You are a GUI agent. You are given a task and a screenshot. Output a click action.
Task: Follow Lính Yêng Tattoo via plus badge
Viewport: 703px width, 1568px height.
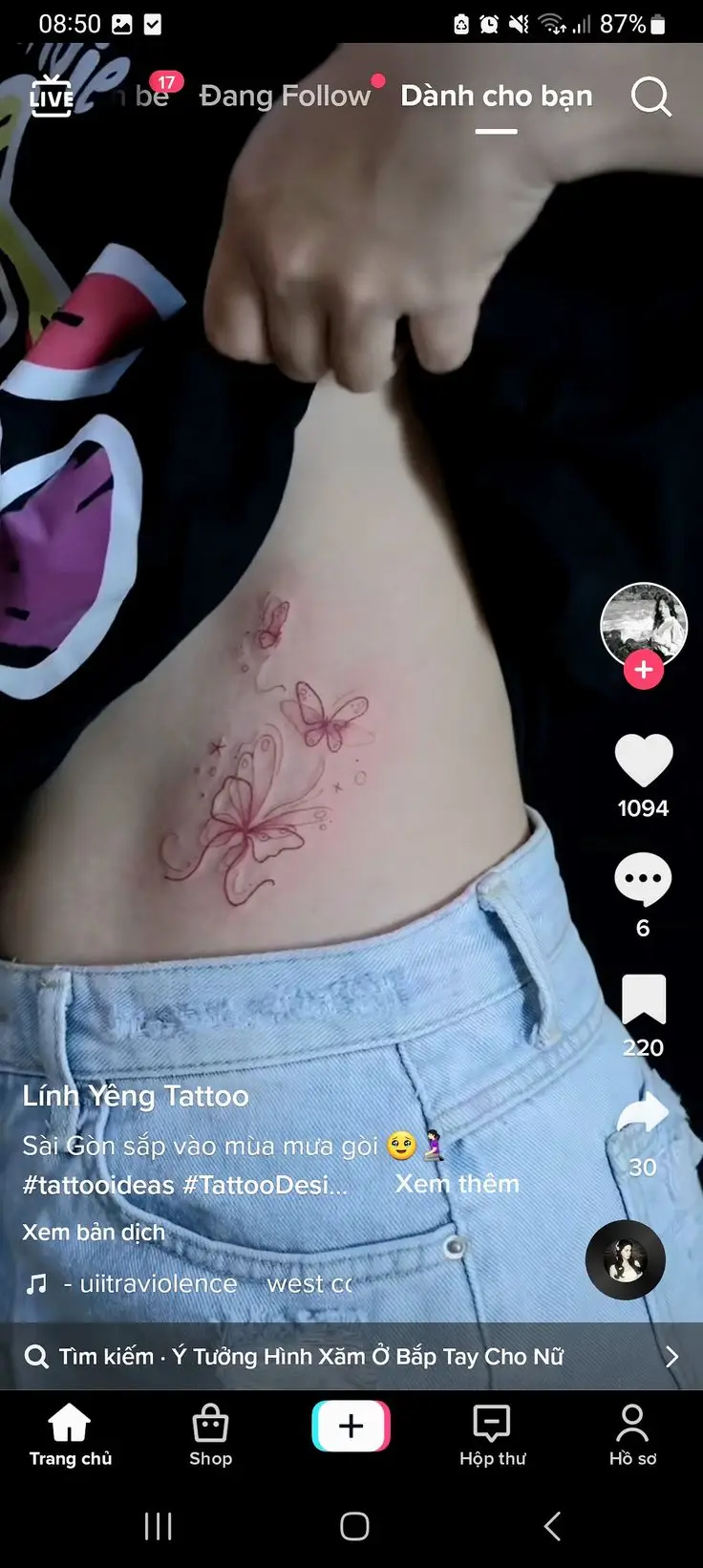(x=643, y=670)
